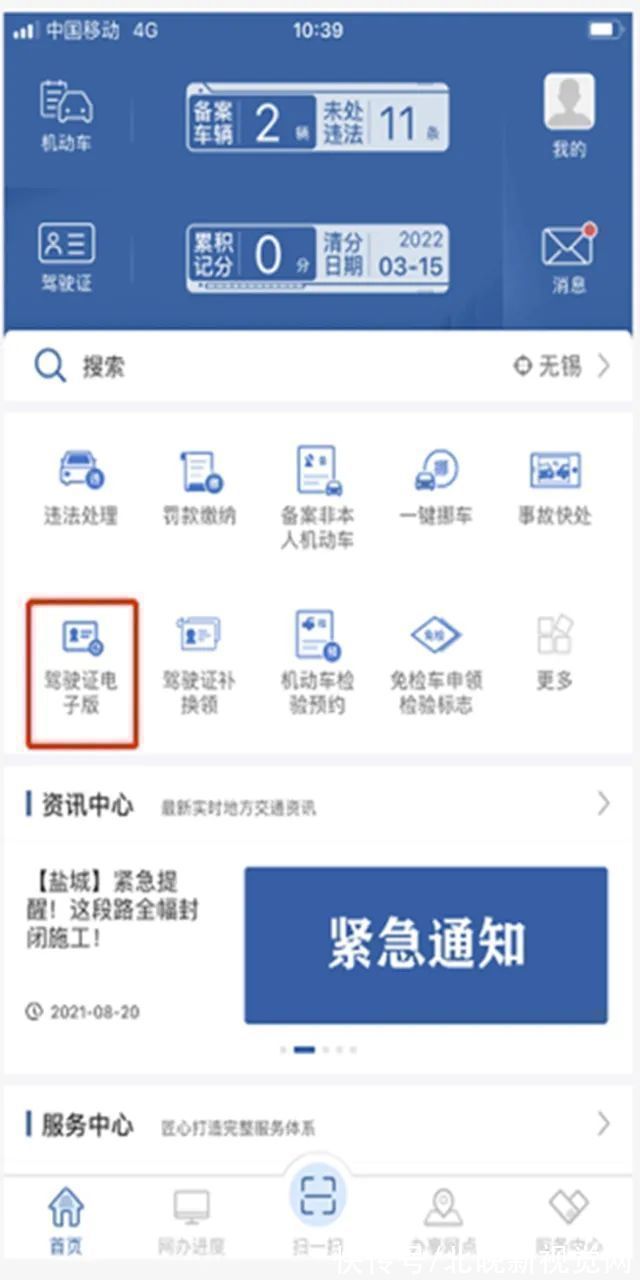Change the city from 无锡
The image size is (640, 1280).
click(x=560, y=367)
